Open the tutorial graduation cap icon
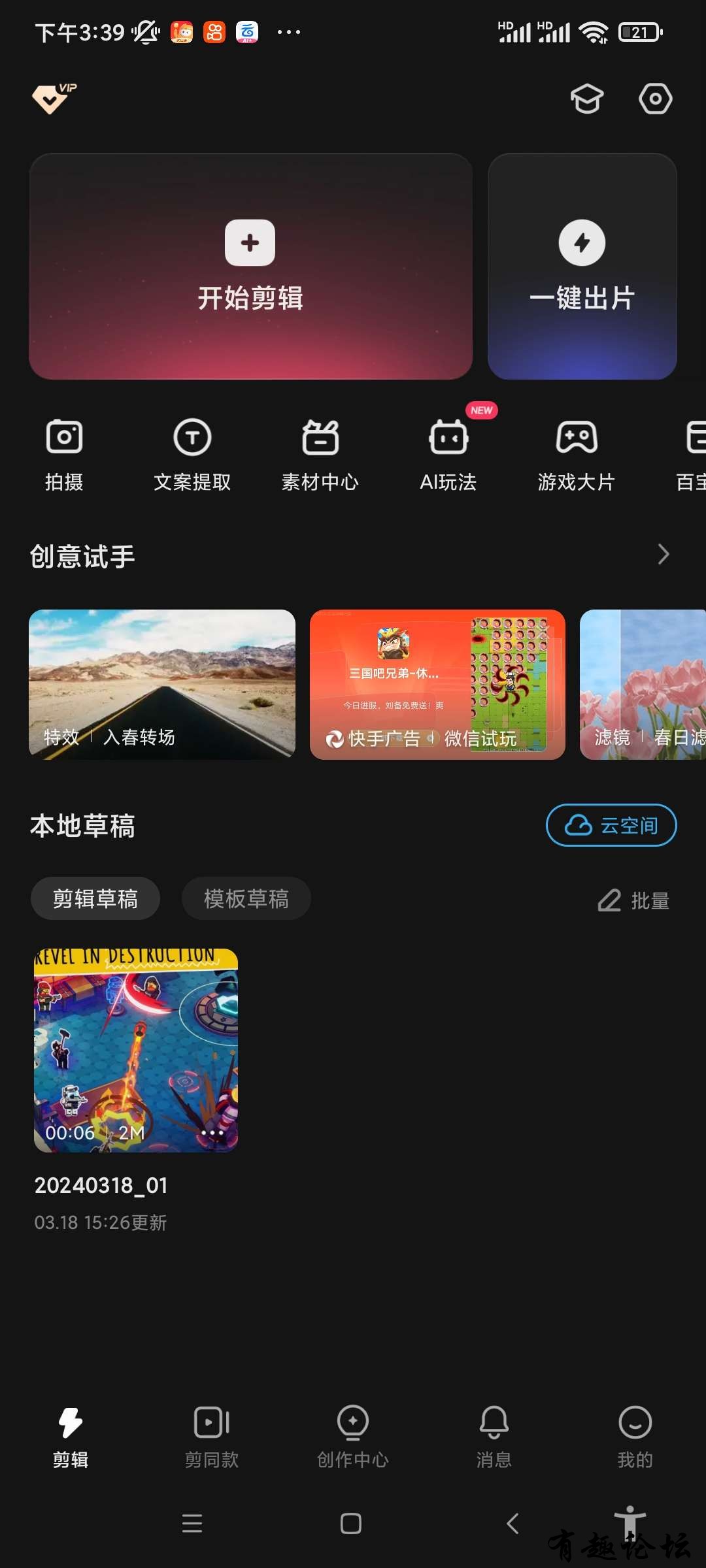Viewport: 706px width, 1568px height. (x=586, y=99)
